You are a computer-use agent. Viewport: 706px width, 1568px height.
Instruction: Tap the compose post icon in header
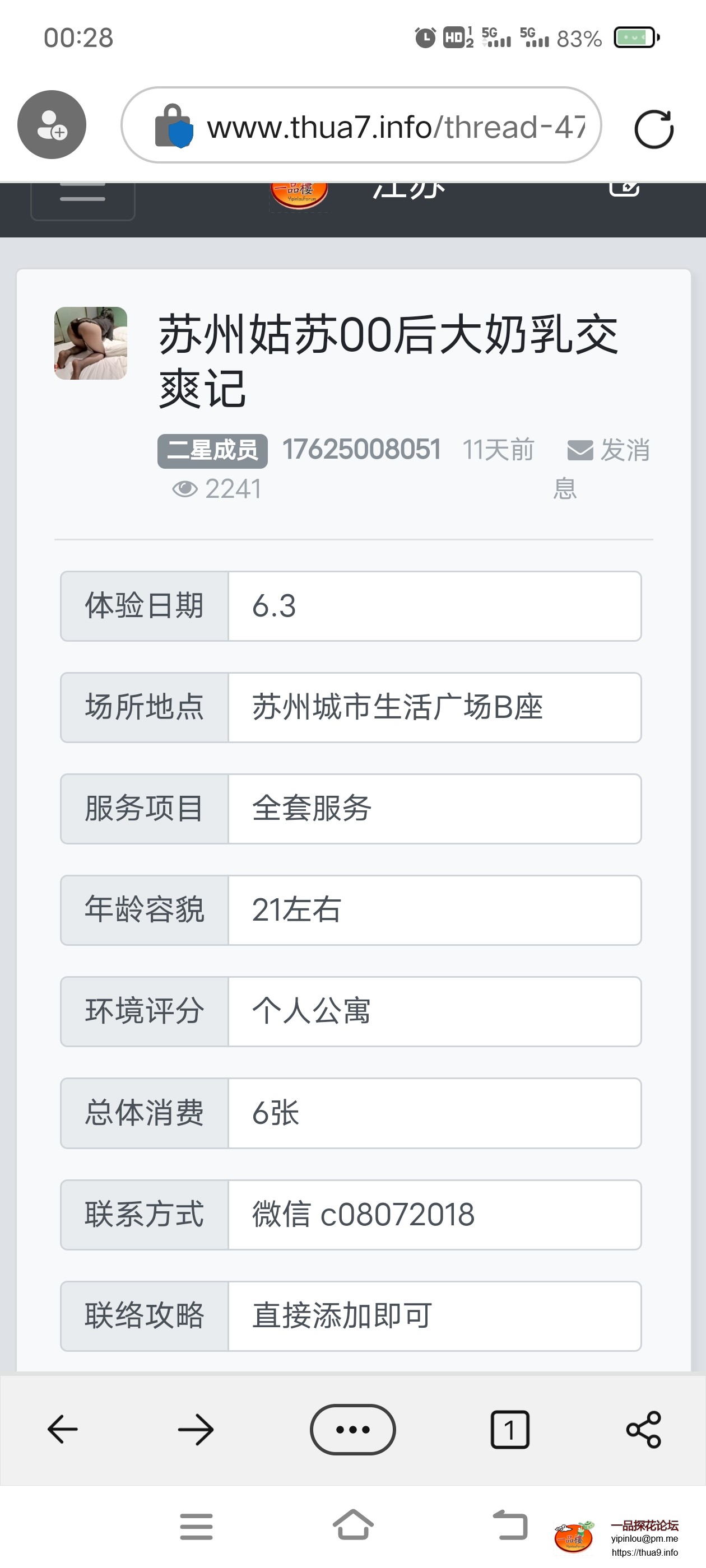(x=624, y=189)
